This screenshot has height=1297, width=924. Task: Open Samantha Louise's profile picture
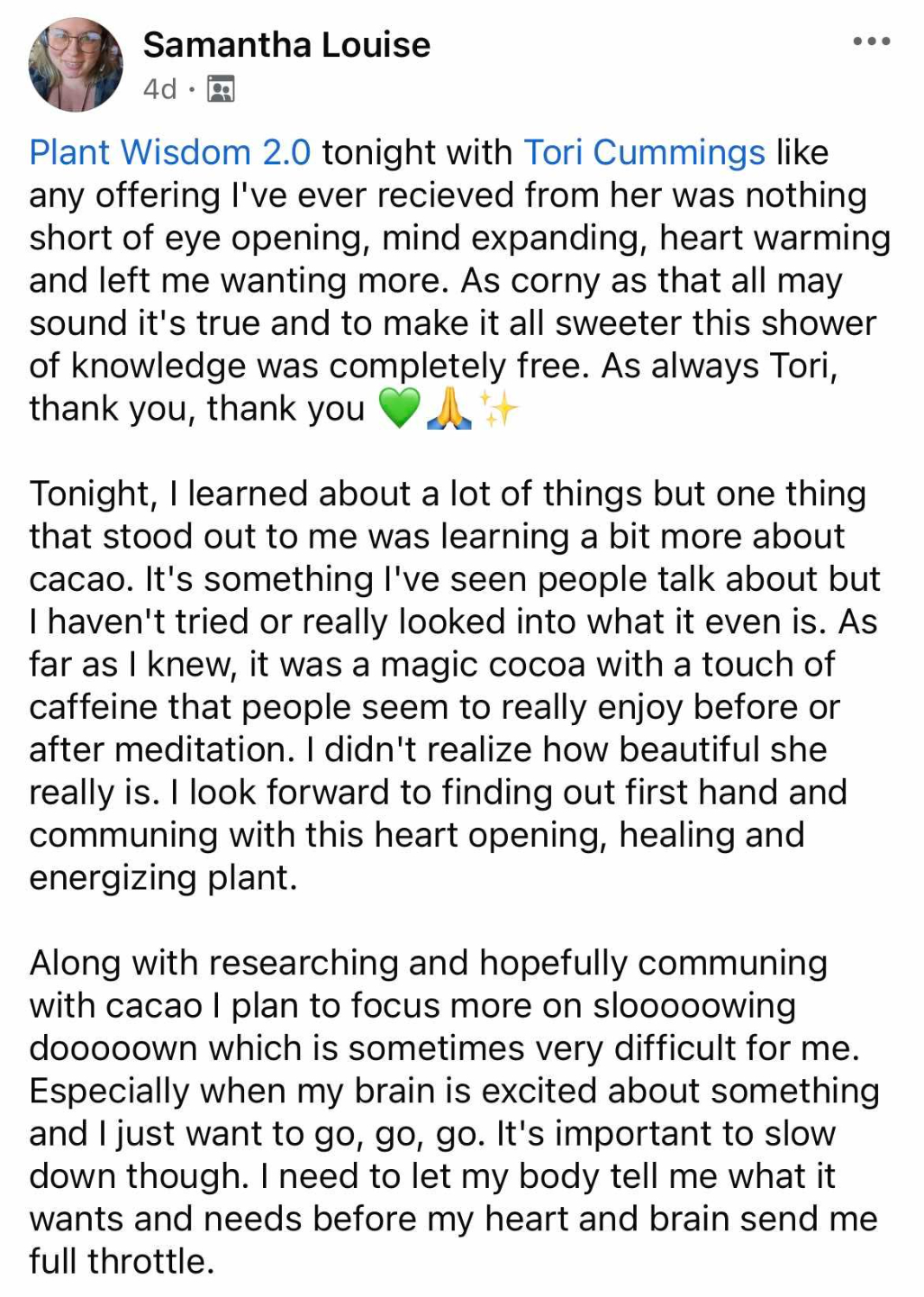pos(76,65)
